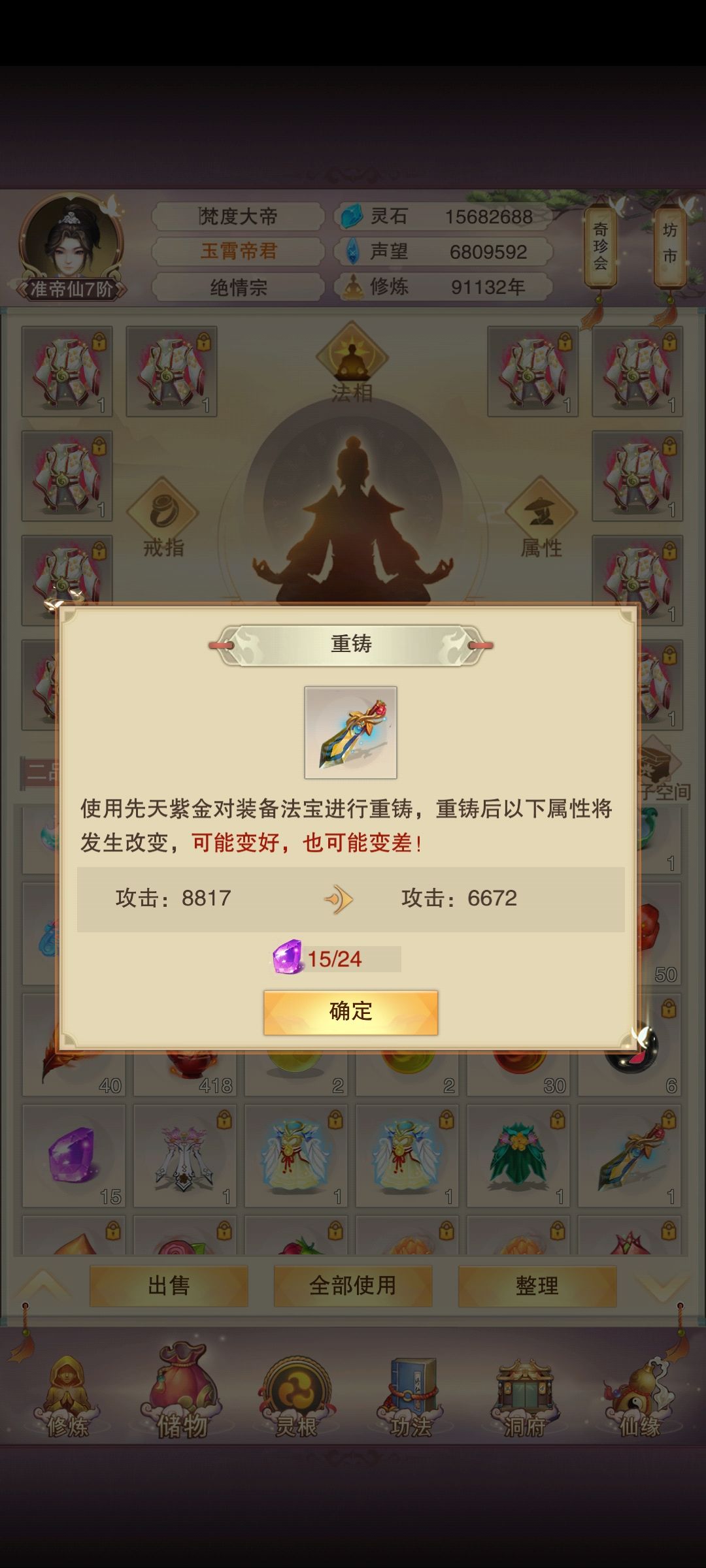Confirm reforging with the 确定 button
Screen dimensions: 706x1568
tap(351, 1011)
